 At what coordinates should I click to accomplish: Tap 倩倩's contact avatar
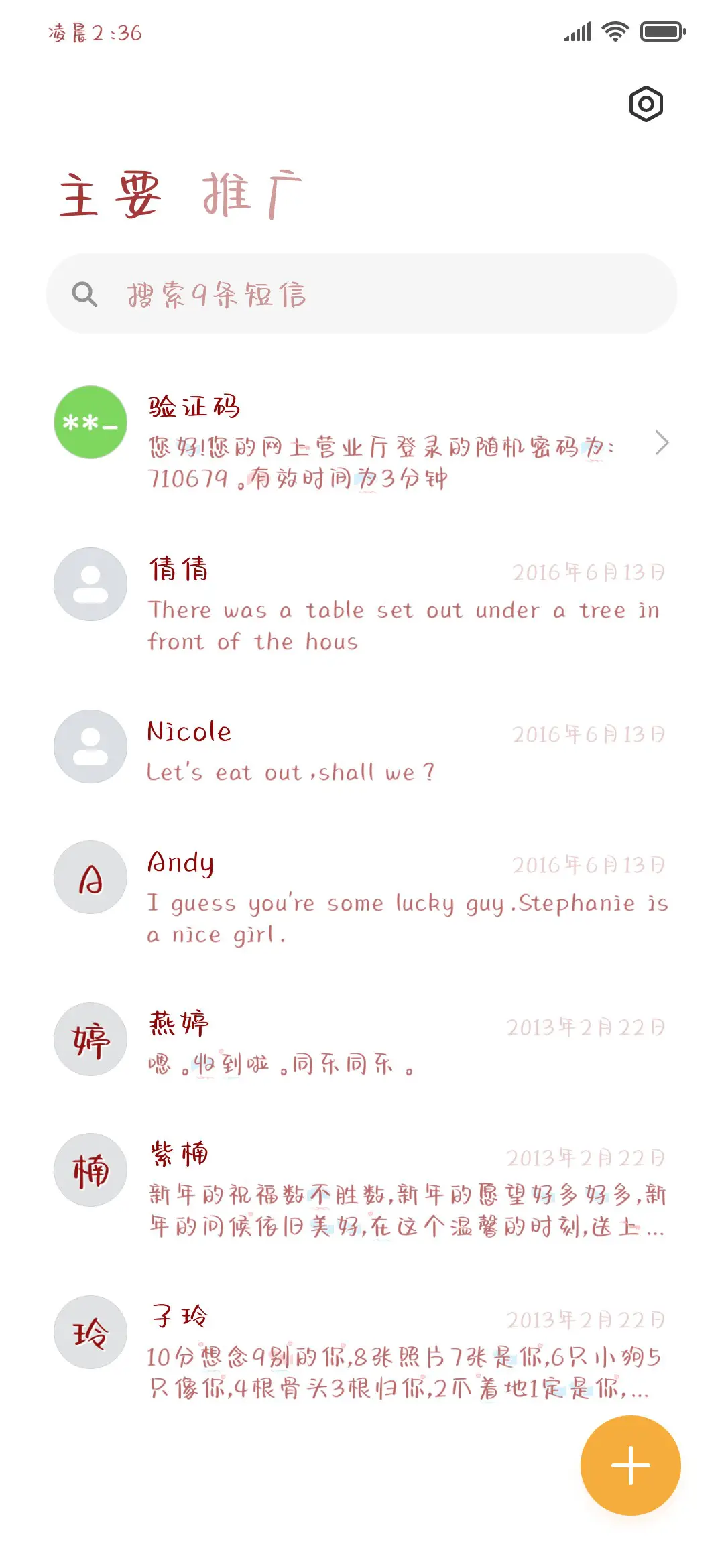89,584
